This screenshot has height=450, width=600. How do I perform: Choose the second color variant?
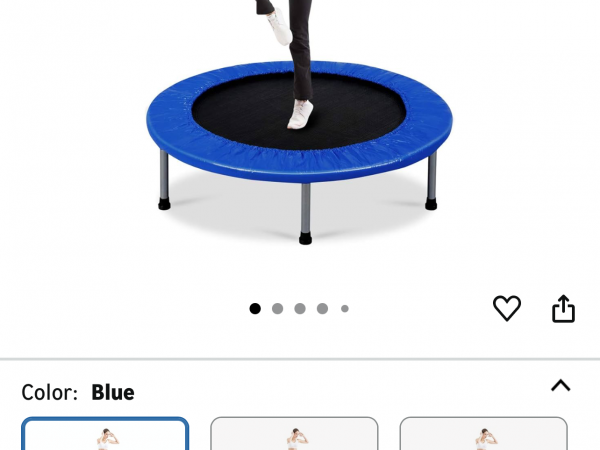(x=294, y=434)
